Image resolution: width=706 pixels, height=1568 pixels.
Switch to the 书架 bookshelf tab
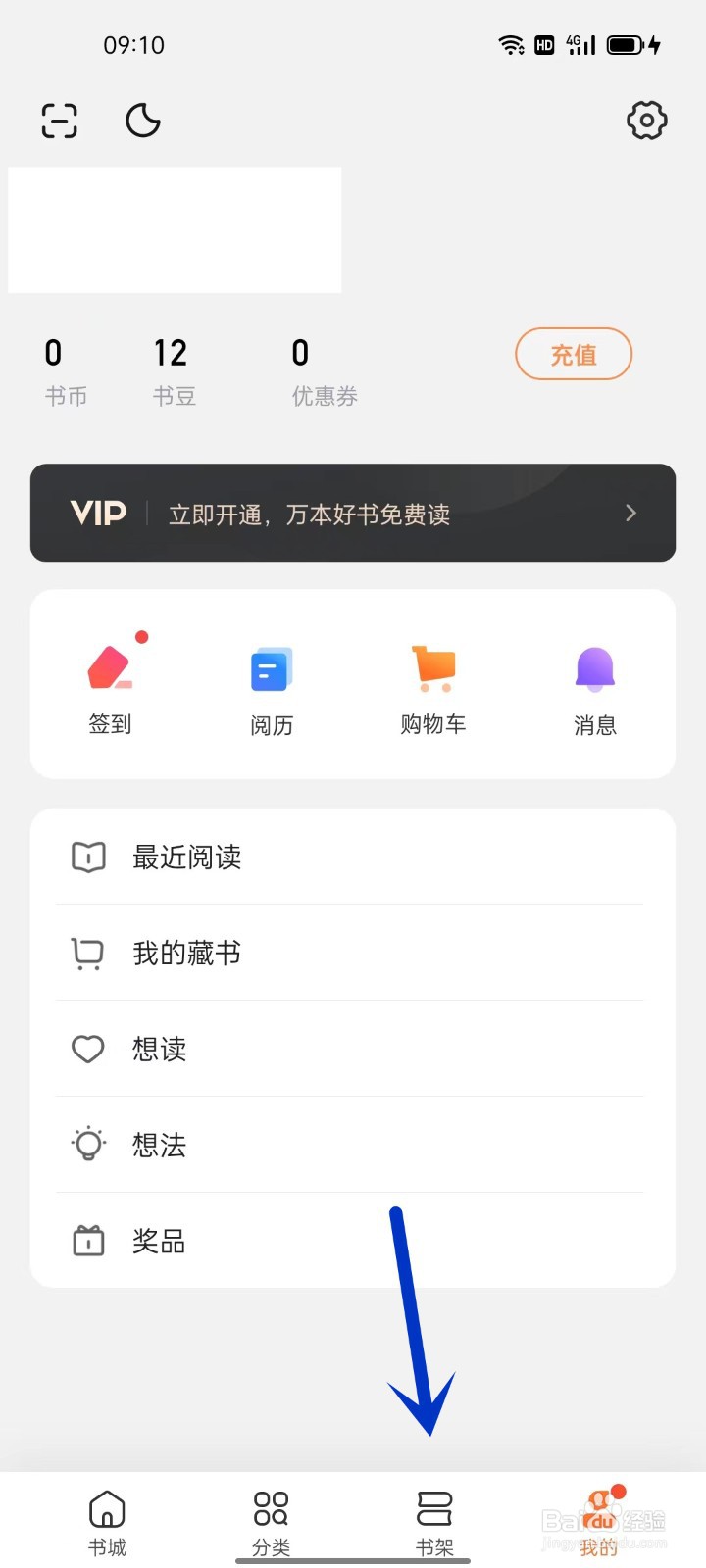pos(434,1523)
